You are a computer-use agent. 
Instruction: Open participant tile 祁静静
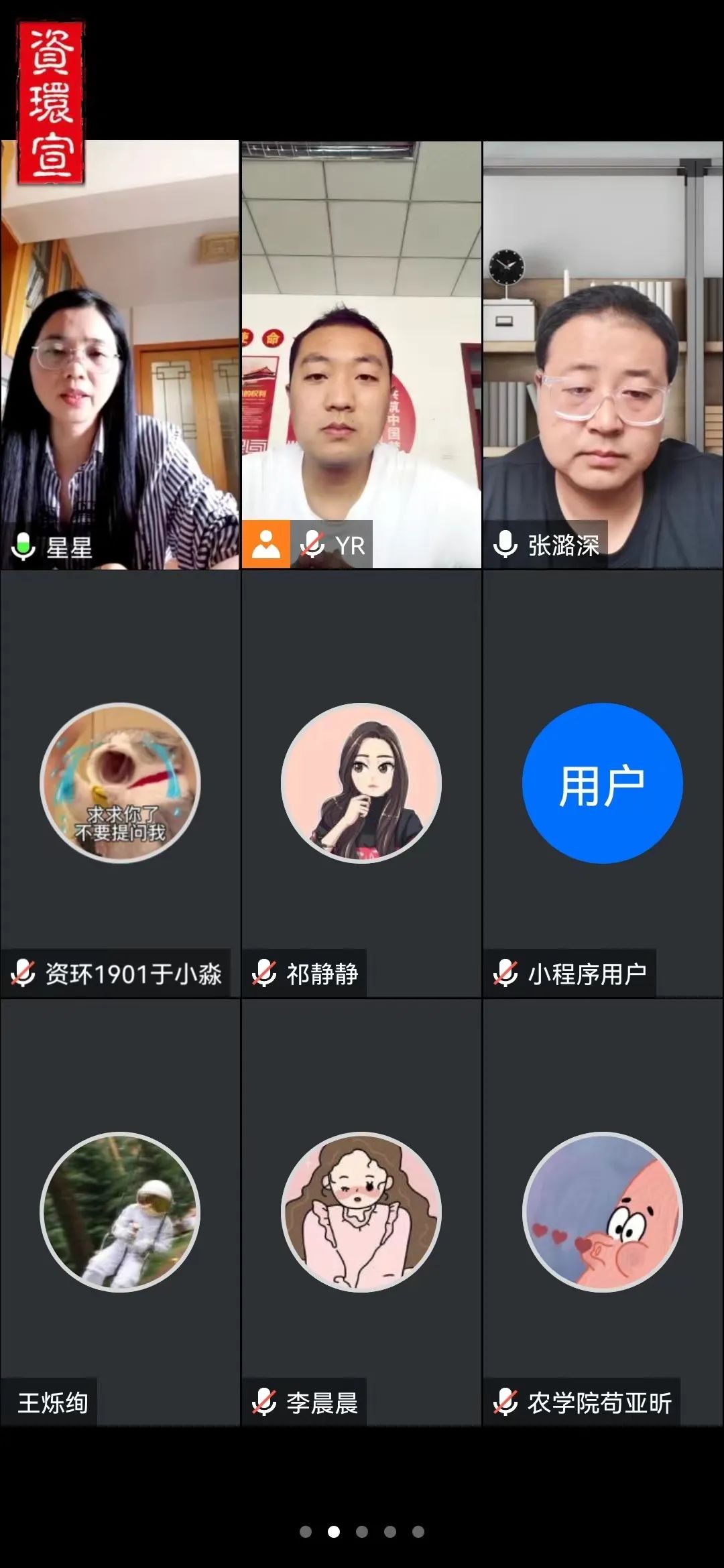tap(361, 784)
